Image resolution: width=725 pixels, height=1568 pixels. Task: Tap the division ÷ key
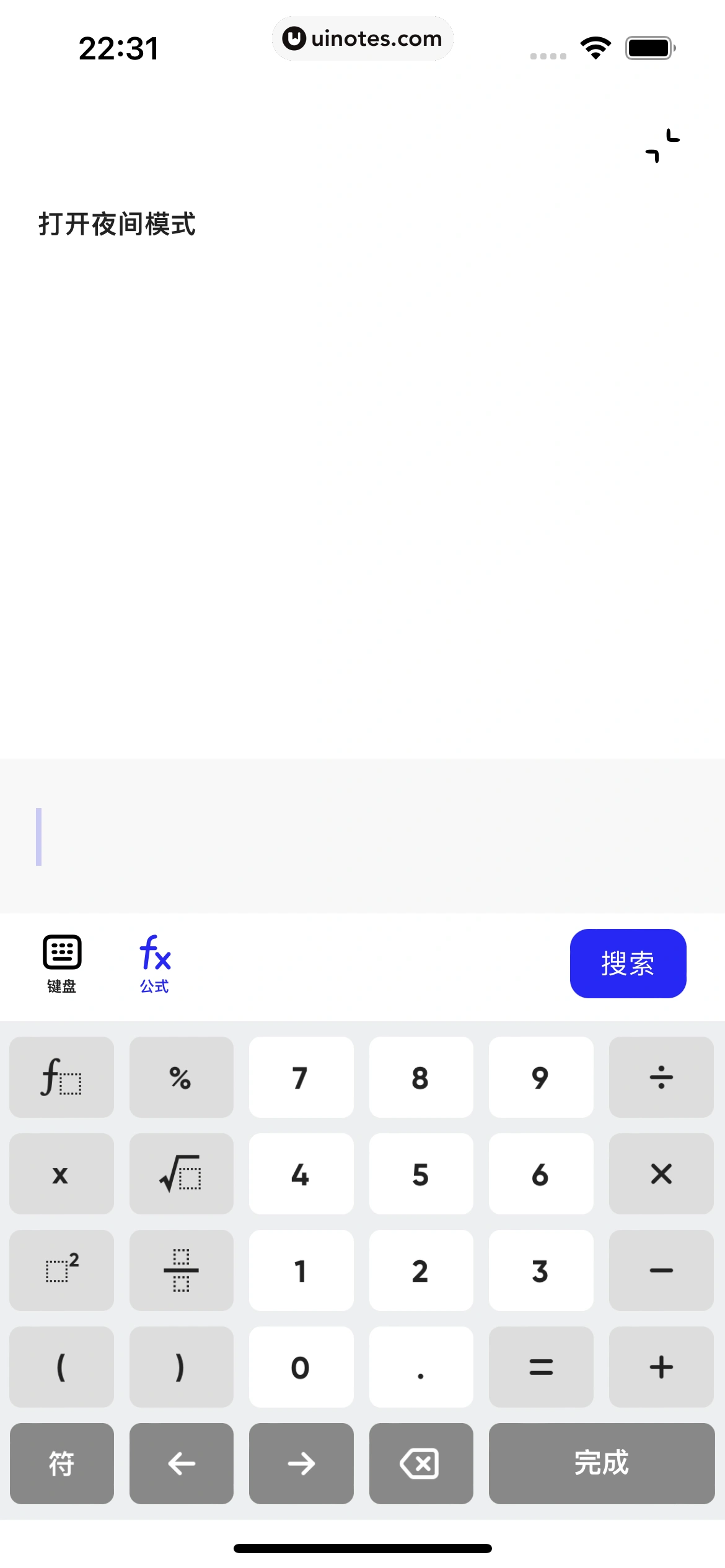point(661,1078)
